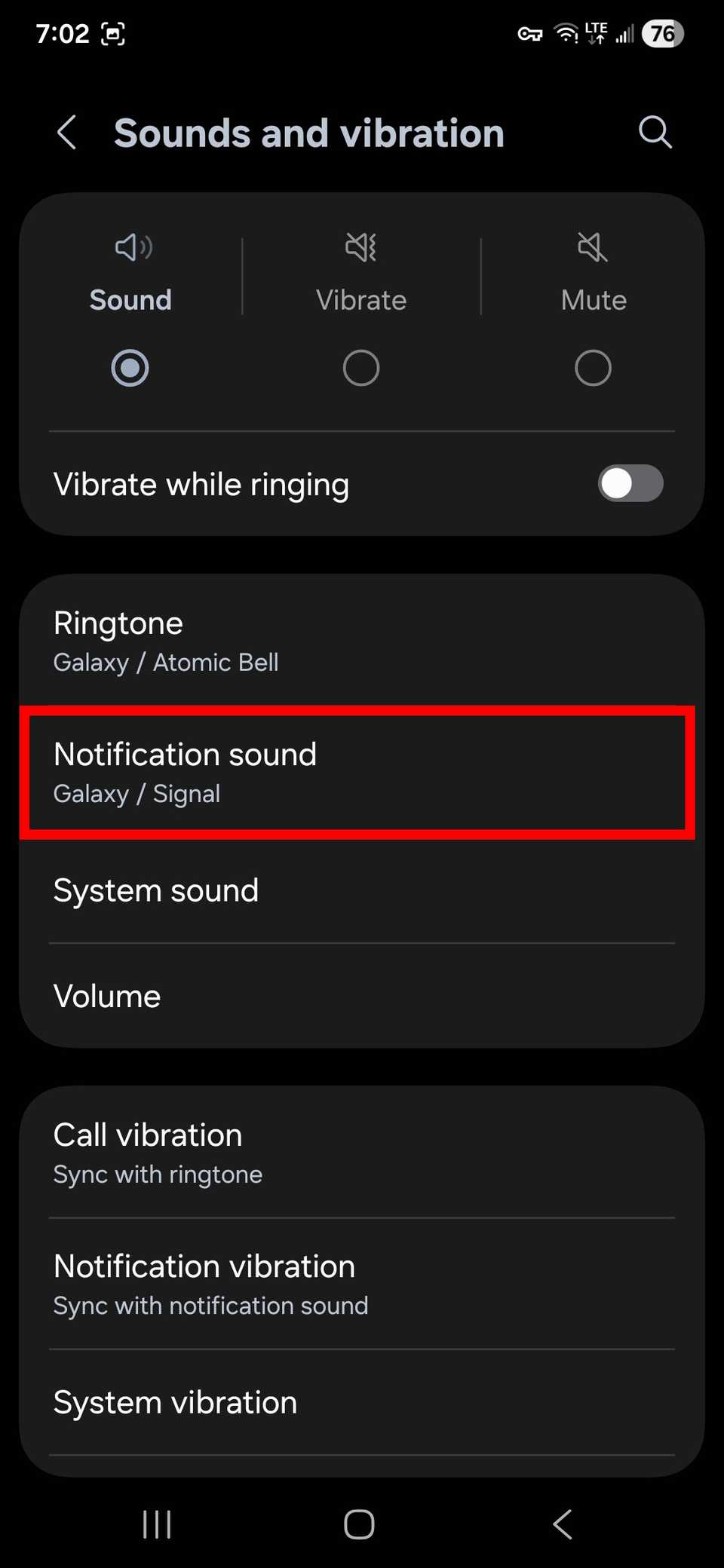Open Notification sound settings

(x=357, y=772)
